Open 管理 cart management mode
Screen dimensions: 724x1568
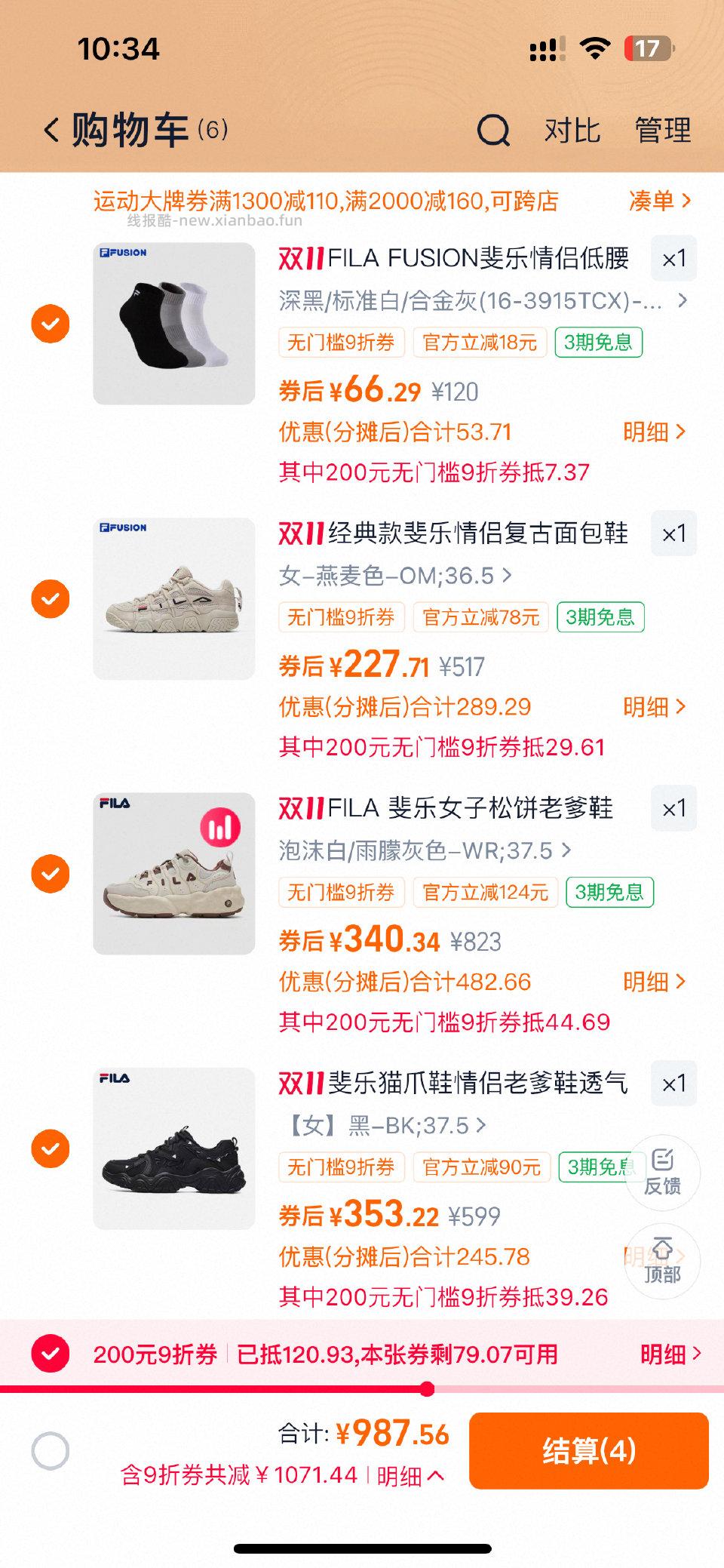(x=663, y=129)
